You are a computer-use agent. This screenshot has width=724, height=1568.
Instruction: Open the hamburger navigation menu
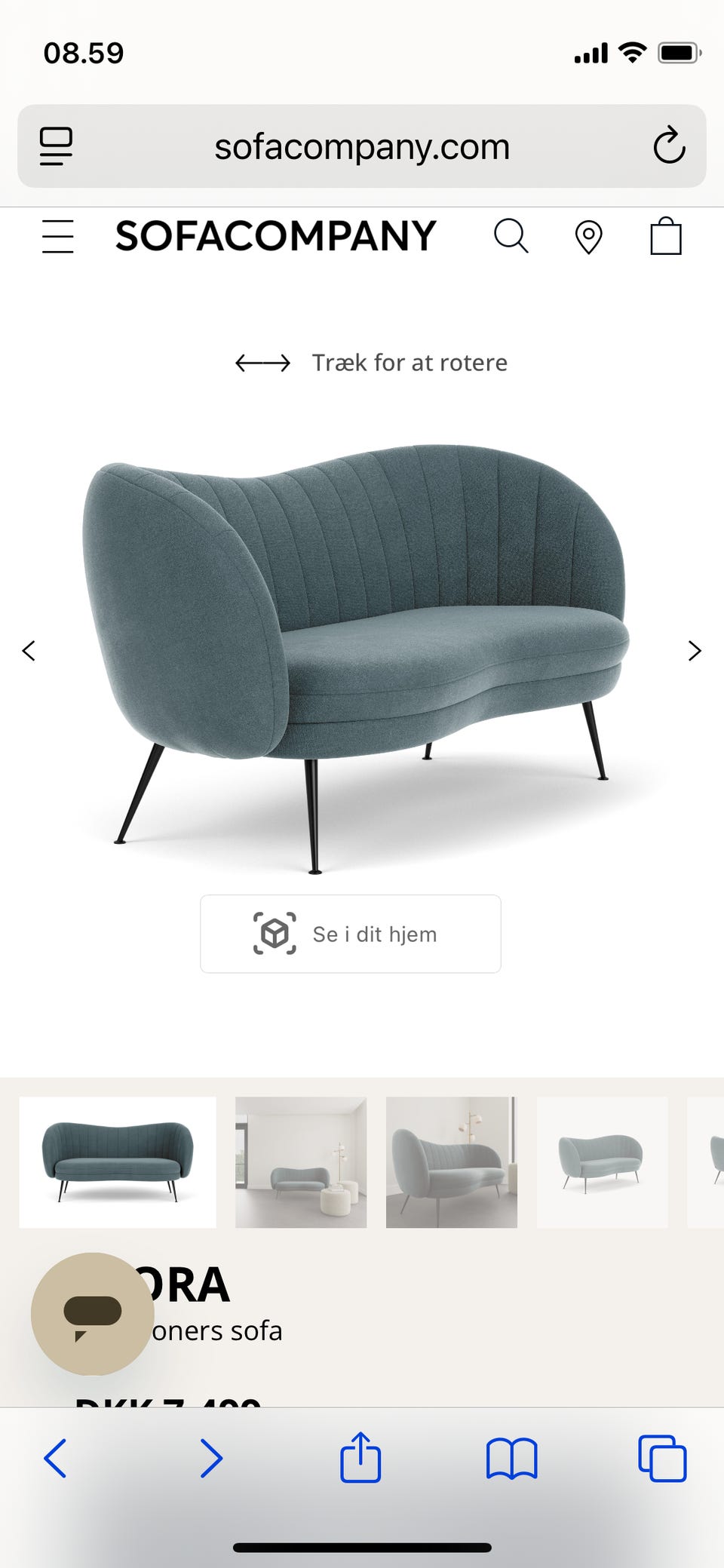pyautogui.click(x=57, y=236)
